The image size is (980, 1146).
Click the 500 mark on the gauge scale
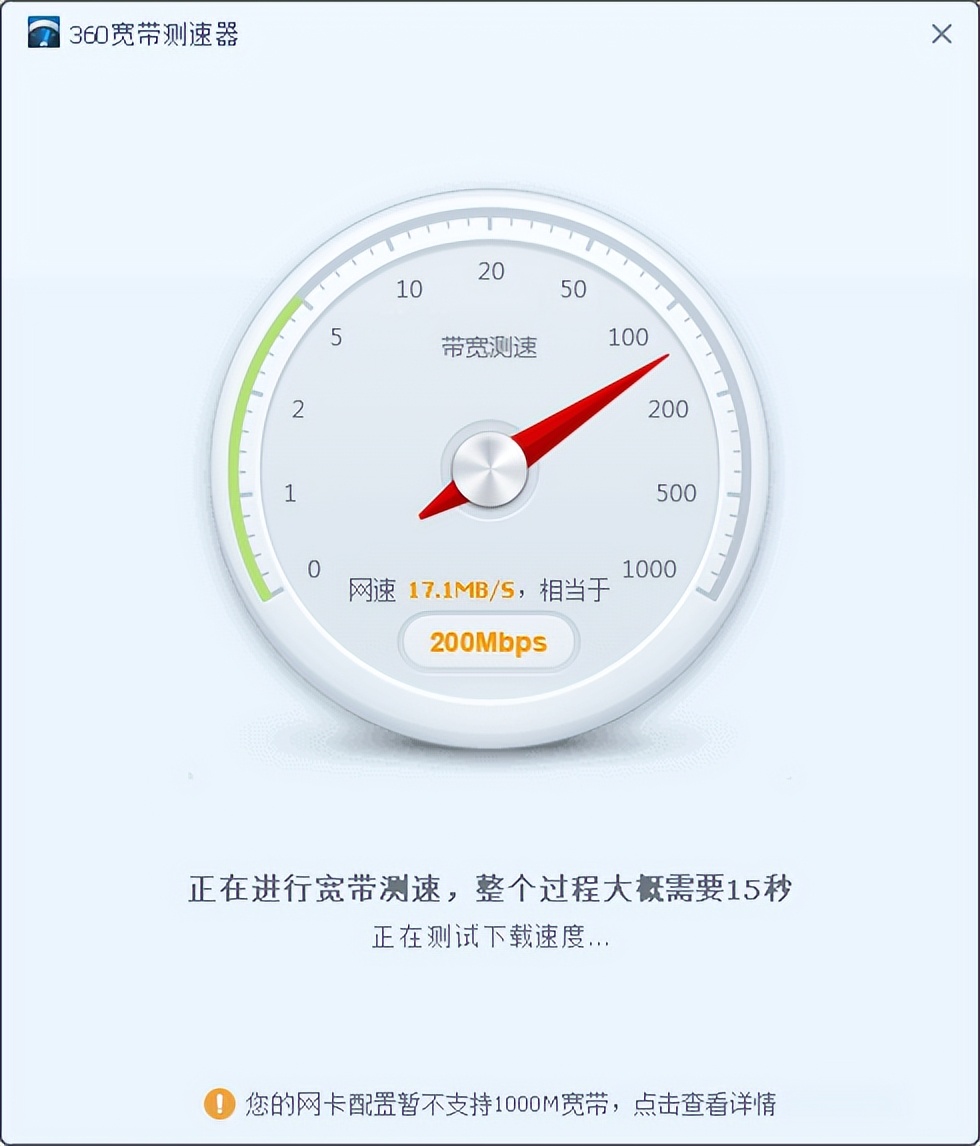point(676,492)
